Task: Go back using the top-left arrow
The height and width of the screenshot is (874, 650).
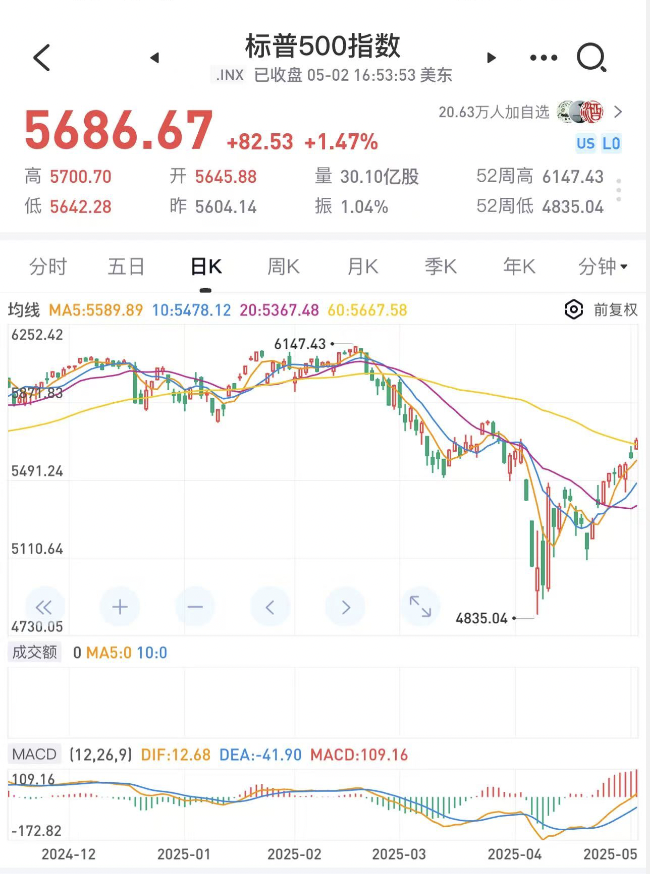Action: 41,58
